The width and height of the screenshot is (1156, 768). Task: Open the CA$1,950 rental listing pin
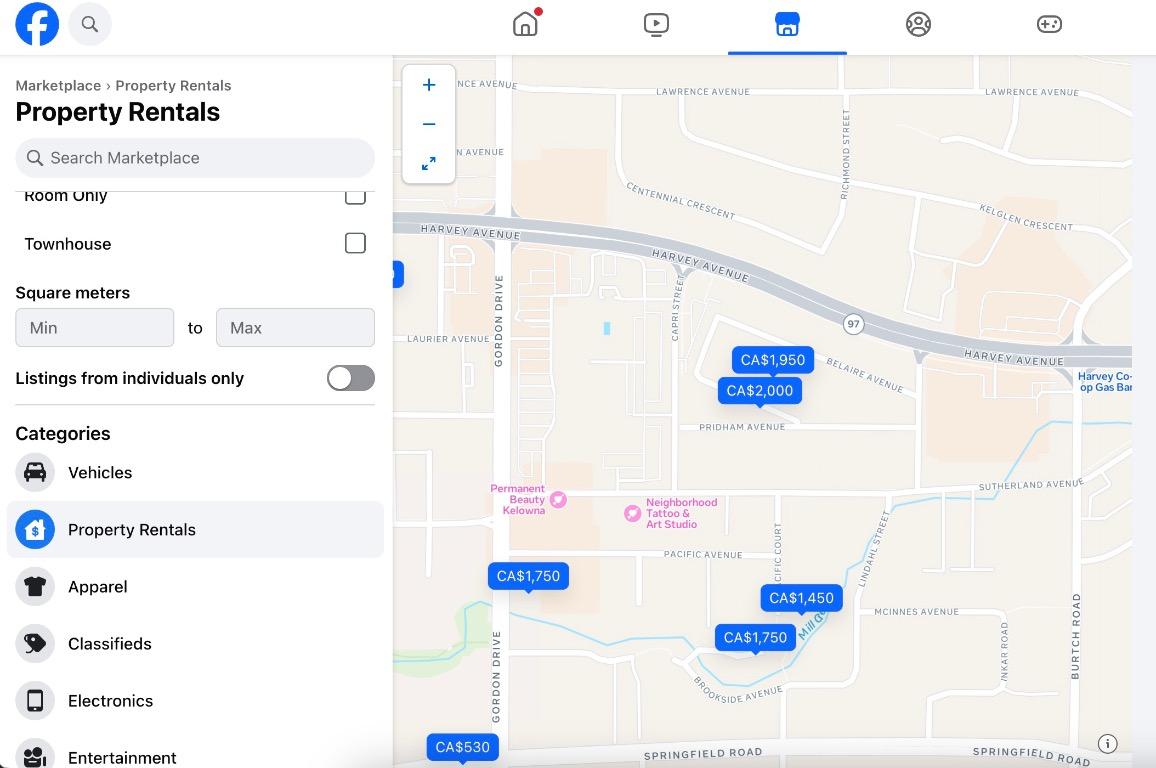tap(773, 360)
